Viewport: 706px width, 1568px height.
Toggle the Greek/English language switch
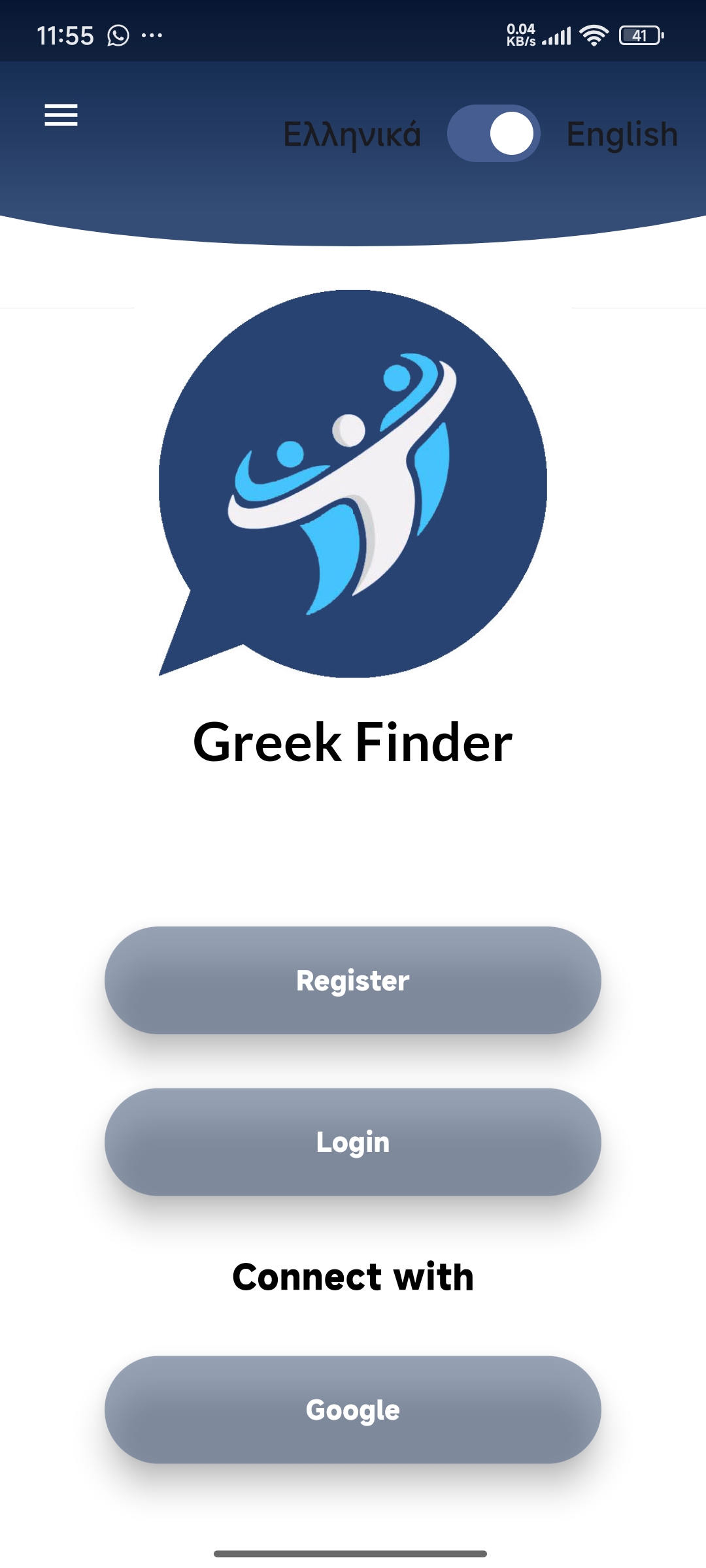pos(494,133)
